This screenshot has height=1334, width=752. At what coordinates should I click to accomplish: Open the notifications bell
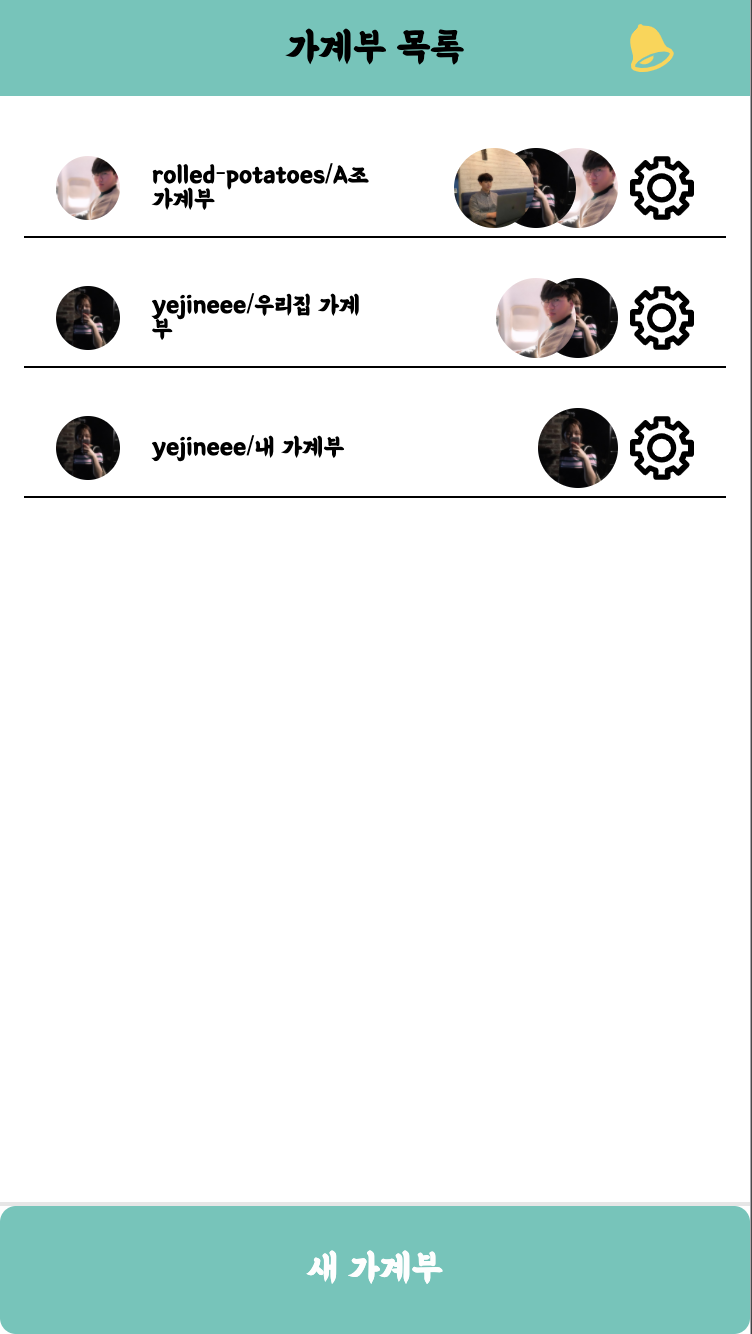[651, 48]
